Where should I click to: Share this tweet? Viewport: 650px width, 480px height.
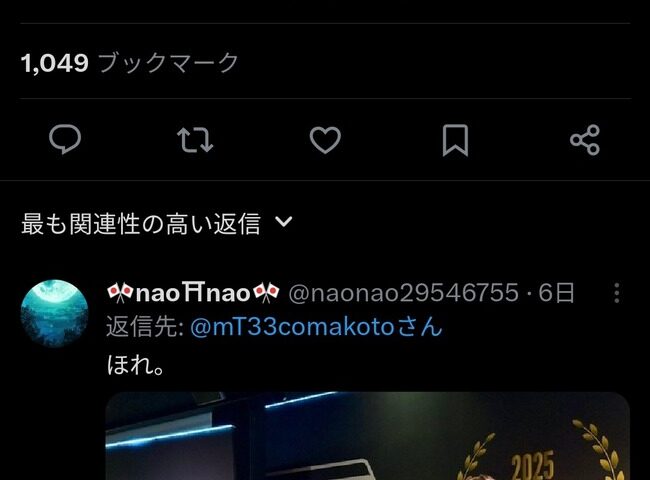[x=584, y=140]
